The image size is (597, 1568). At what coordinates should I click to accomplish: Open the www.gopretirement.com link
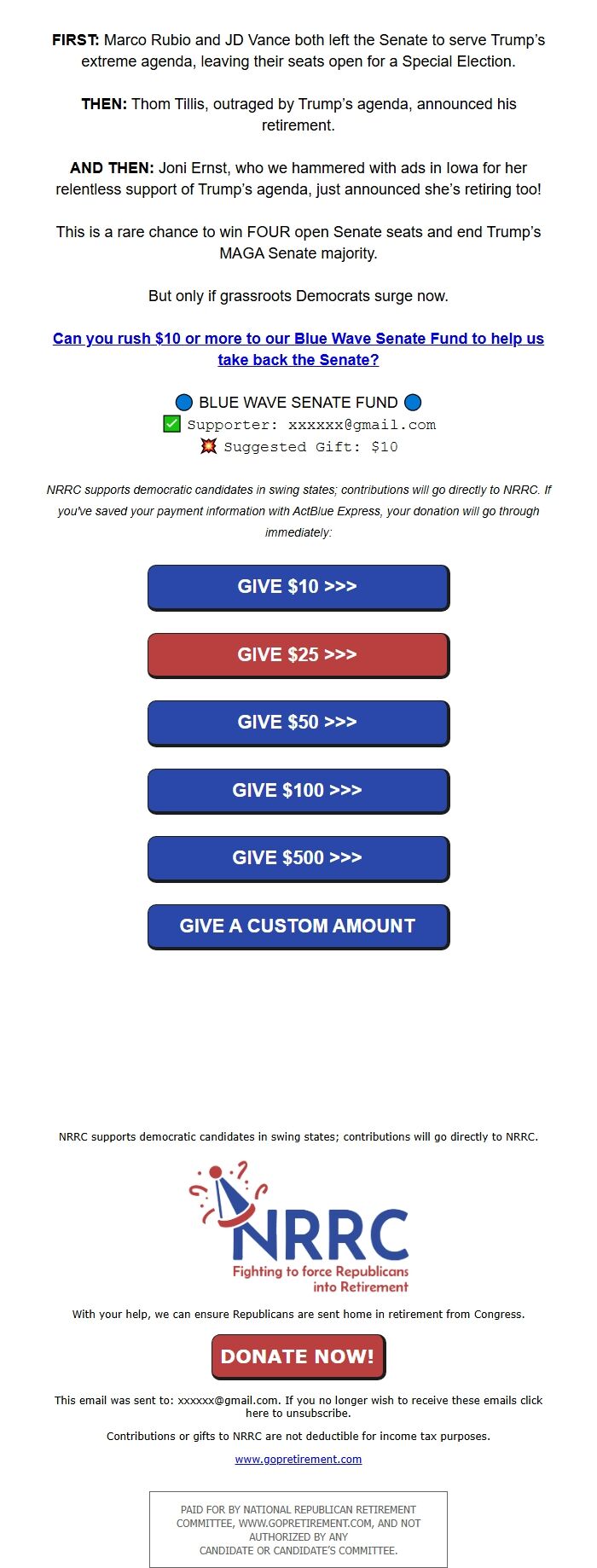[x=298, y=1460]
